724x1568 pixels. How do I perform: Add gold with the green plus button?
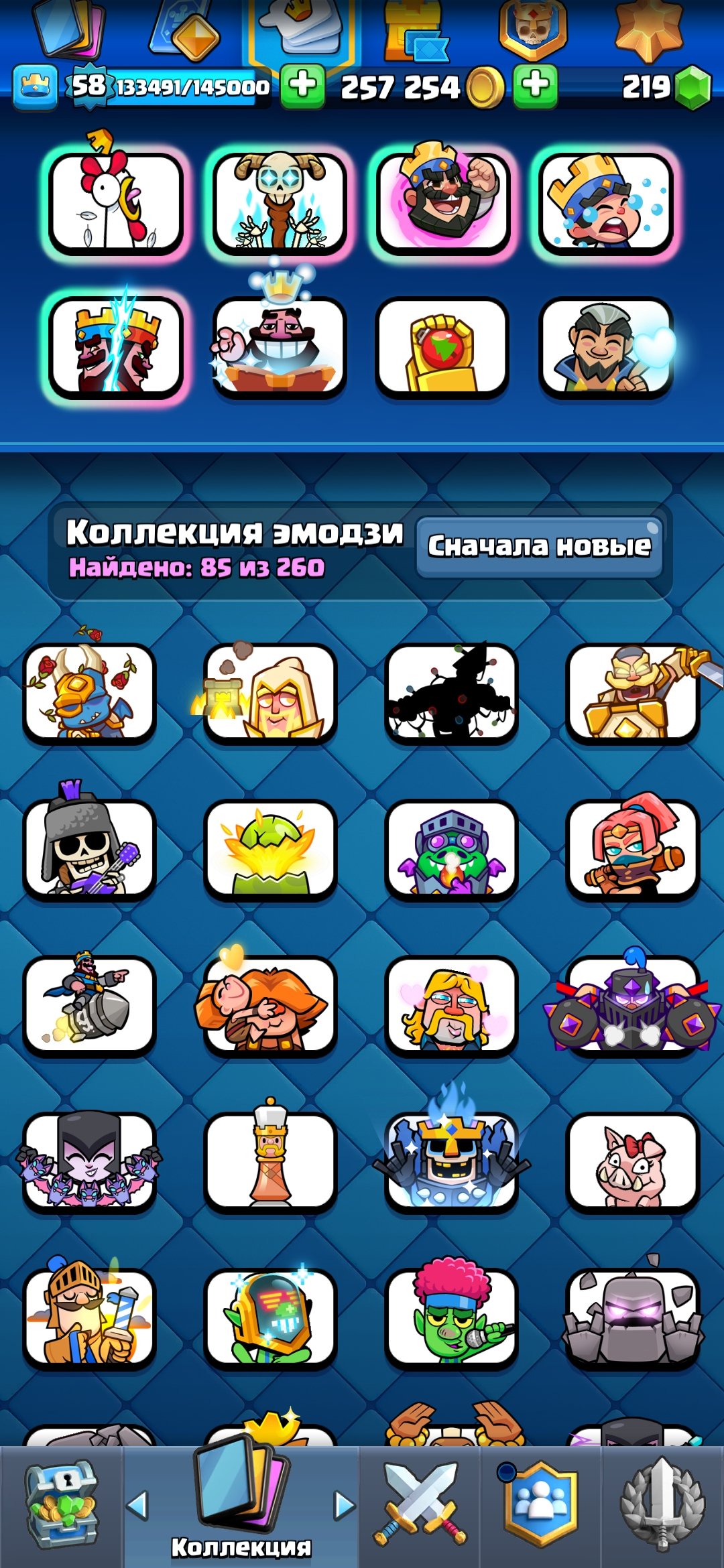click(x=535, y=86)
